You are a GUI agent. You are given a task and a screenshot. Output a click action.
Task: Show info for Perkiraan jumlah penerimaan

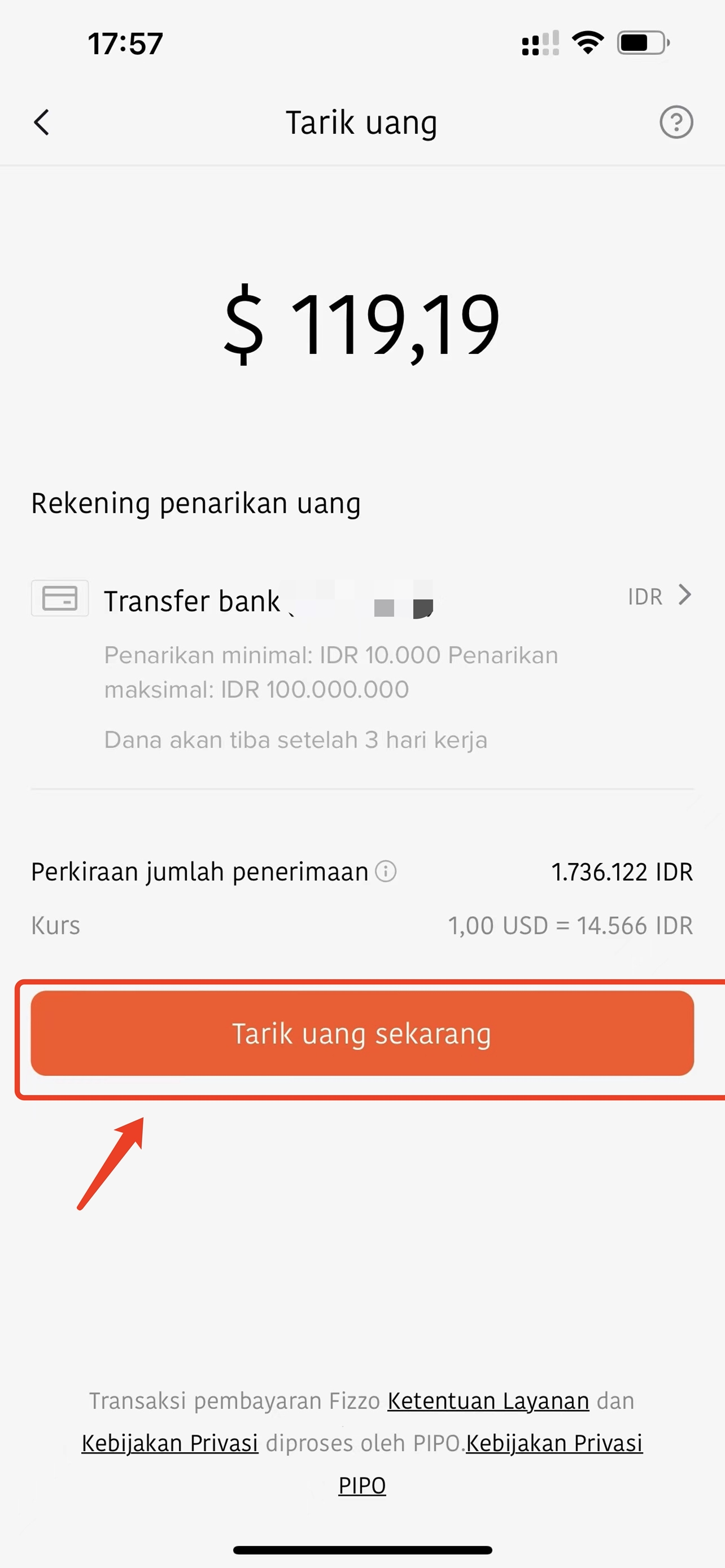pyautogui.click(x=386, y=871)
